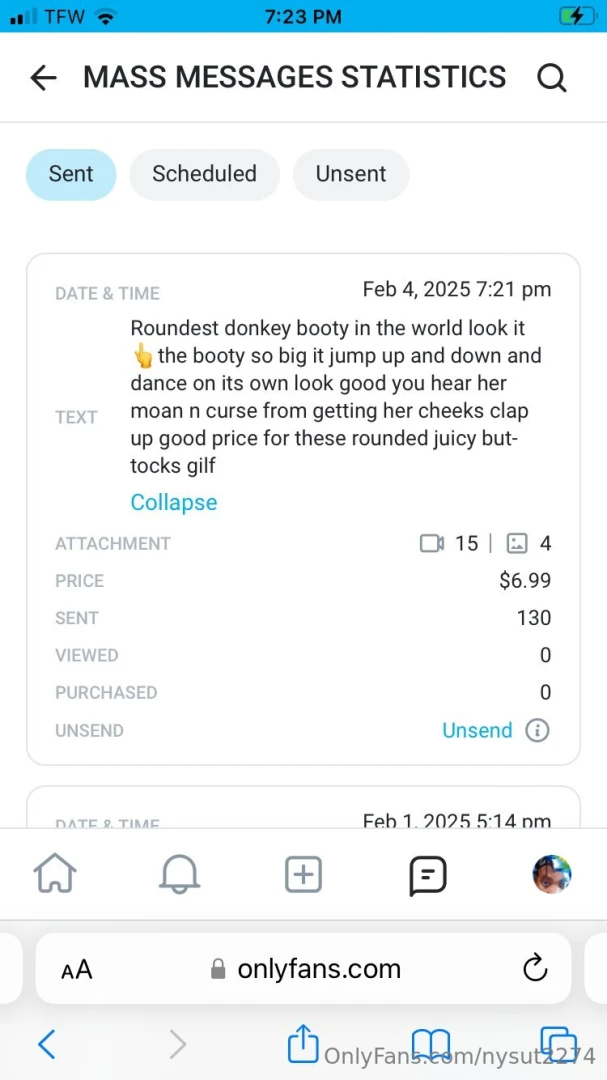The height and width of the screenshot is (1080, 607).
Task: Open Safari bookmarks
Action: (431, 1044)
